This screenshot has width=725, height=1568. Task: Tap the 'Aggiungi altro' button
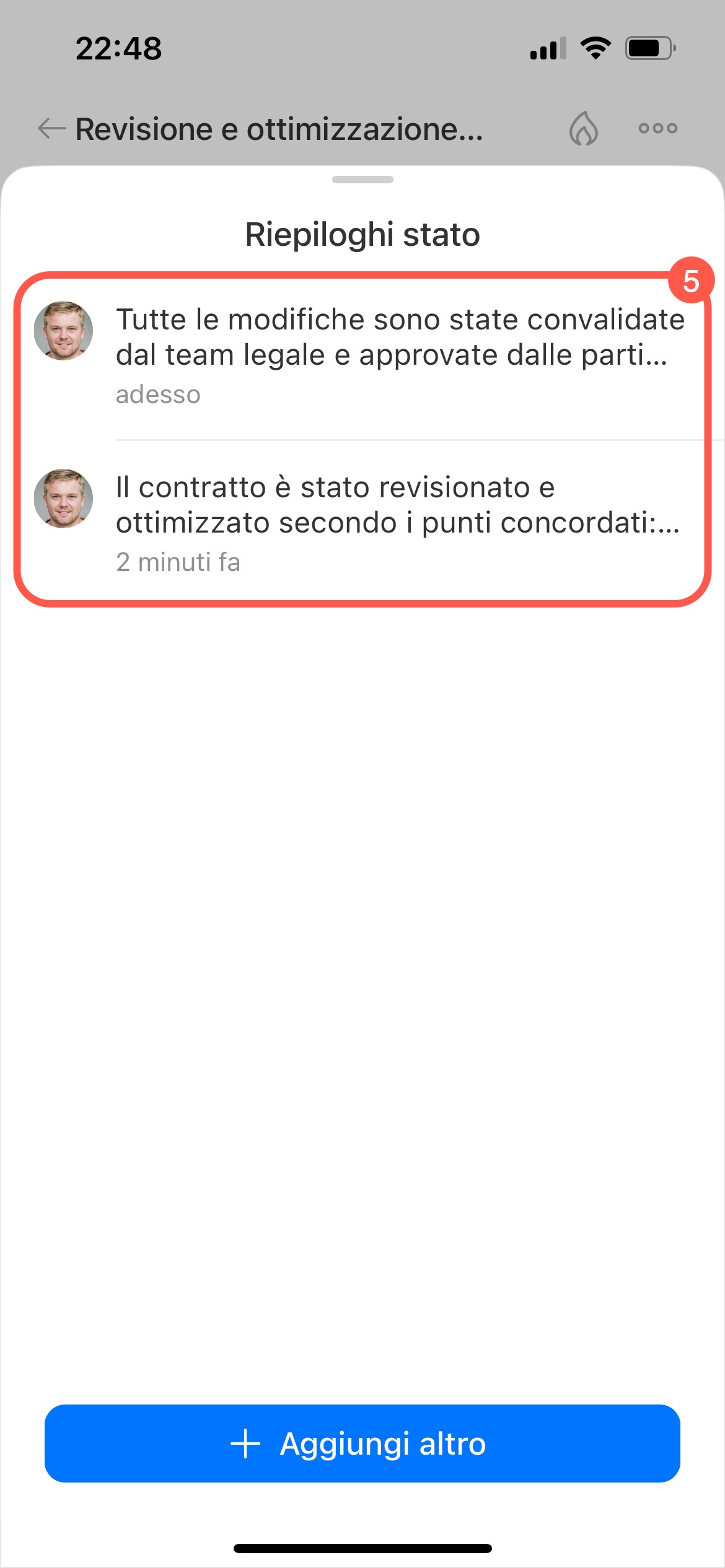pyautogui.click(x=362, y=1444)
